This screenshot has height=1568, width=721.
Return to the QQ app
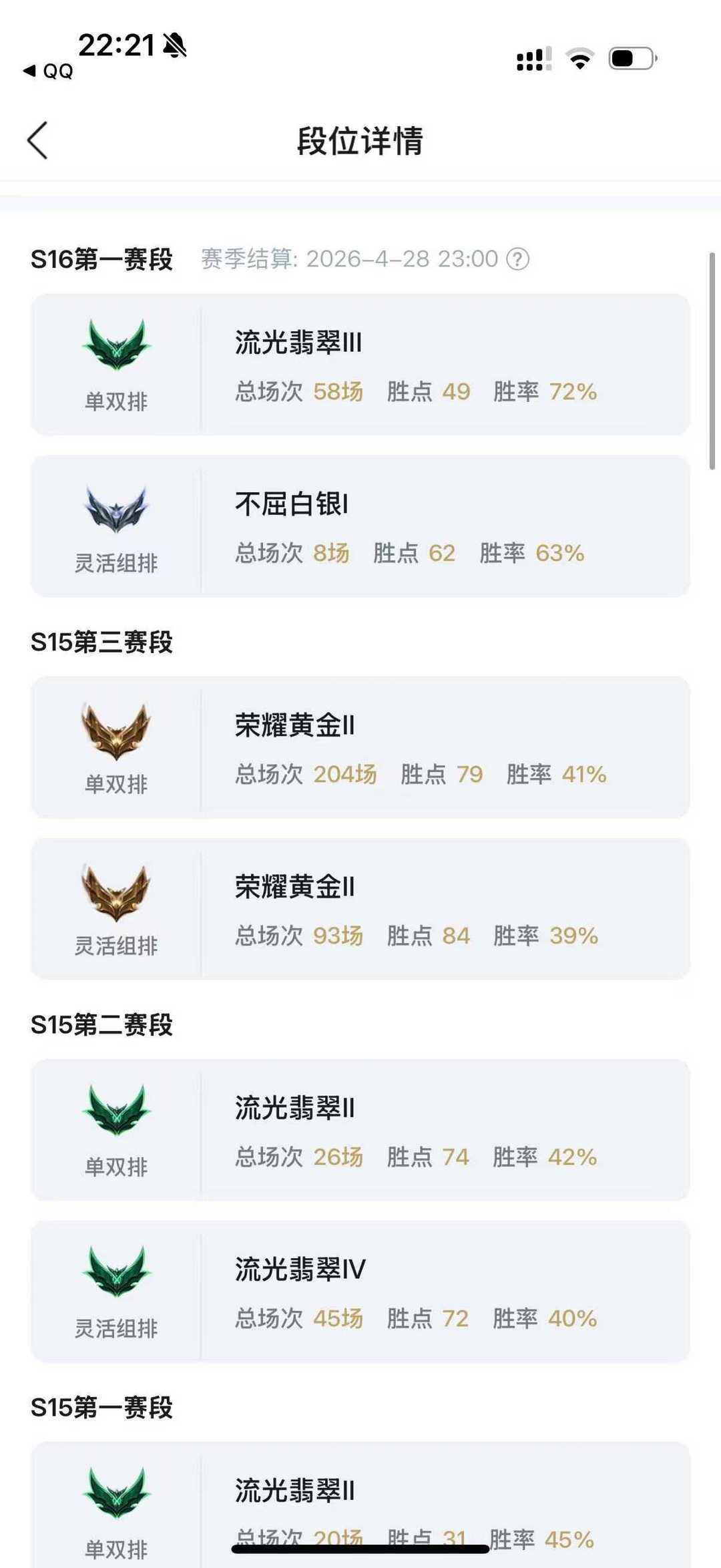(x=48, y=71)
